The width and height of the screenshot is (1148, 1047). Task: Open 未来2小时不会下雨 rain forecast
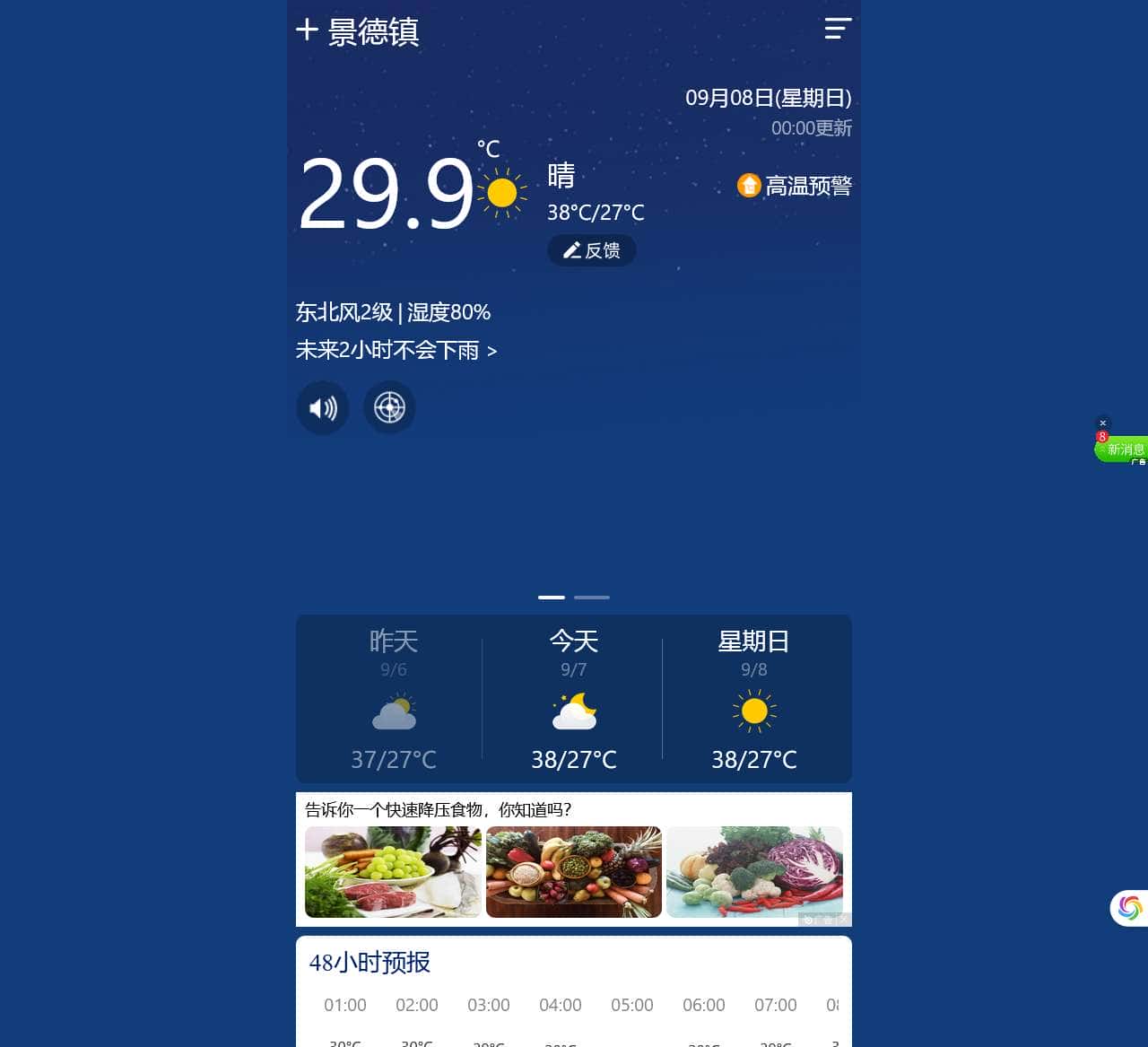coord(396,350)
